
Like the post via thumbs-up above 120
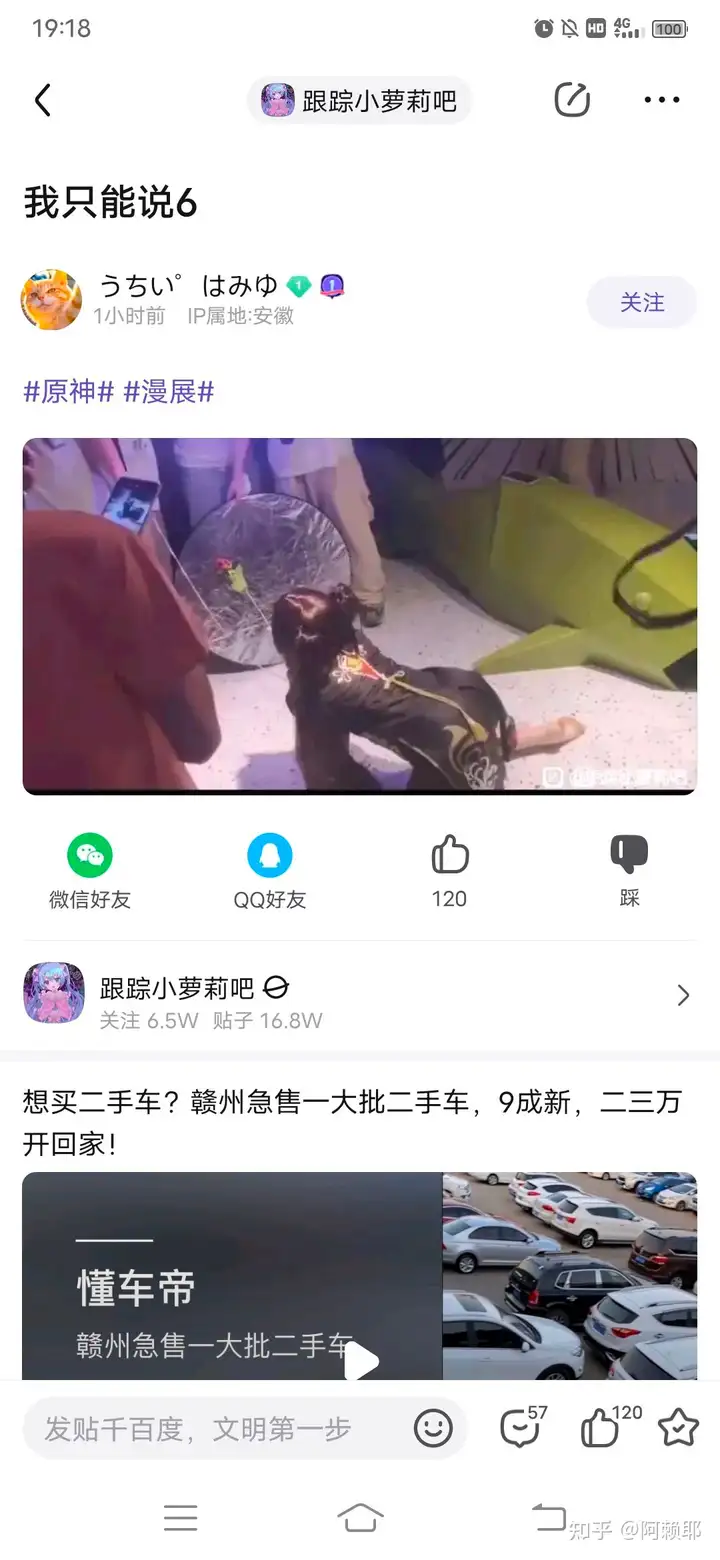coord(449,857)
